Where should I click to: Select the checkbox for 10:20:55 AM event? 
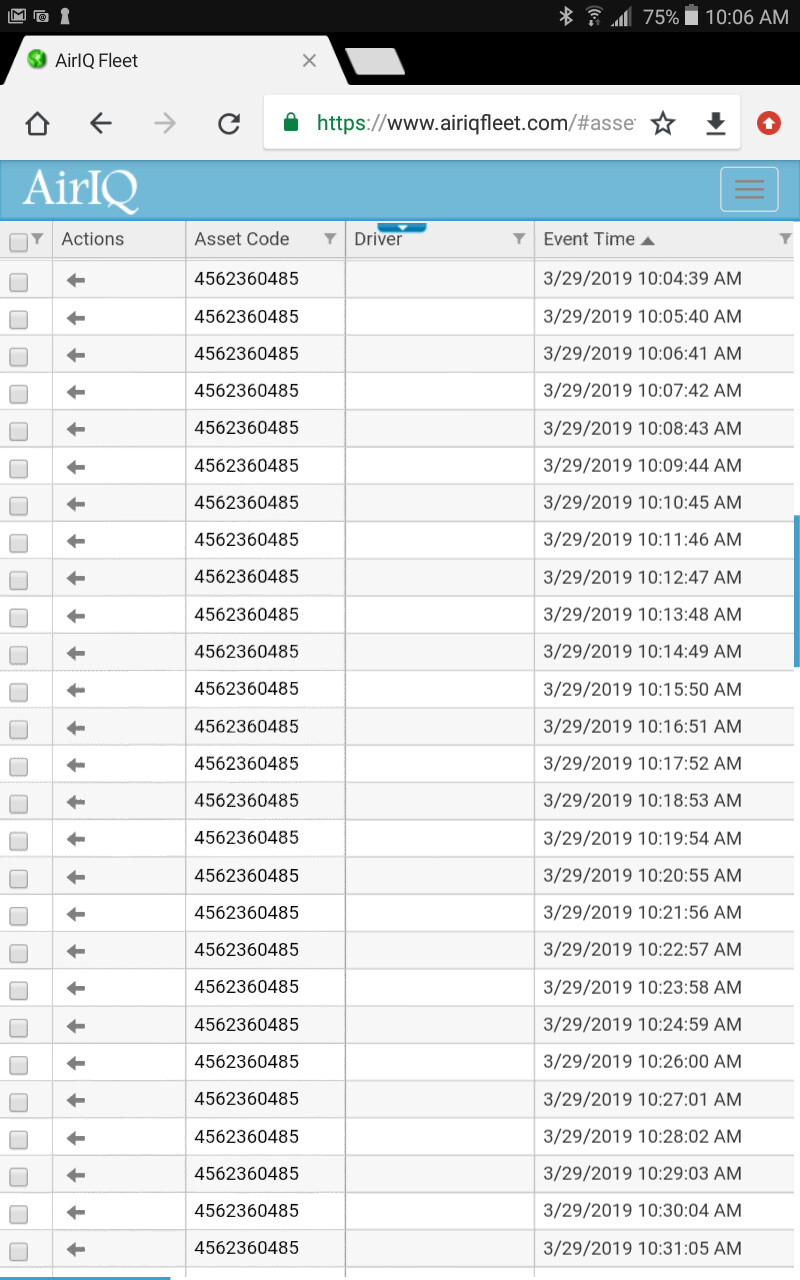[x=18, y=878]
